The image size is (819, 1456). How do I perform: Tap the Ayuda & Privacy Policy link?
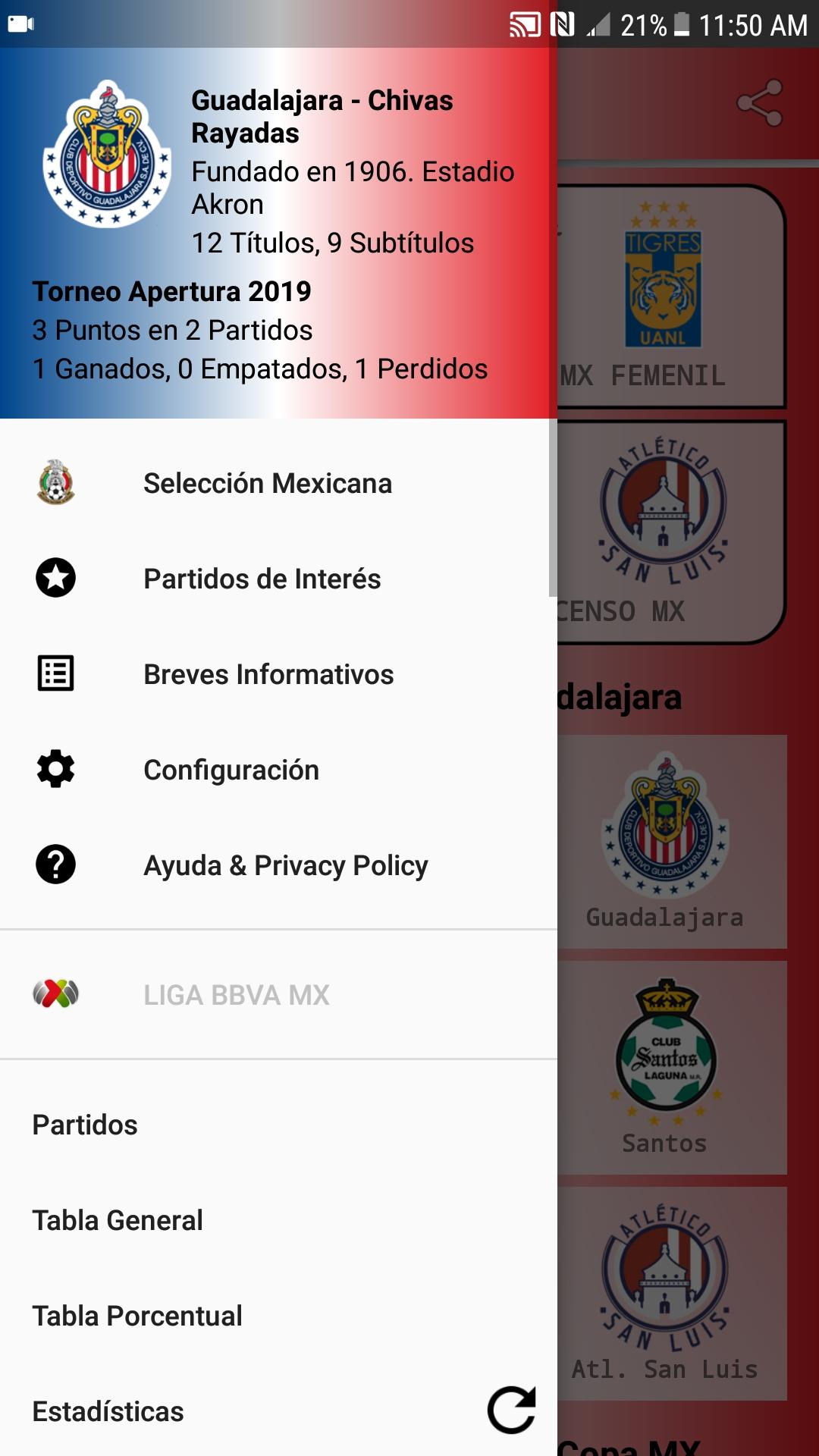[x=287, y=864]
